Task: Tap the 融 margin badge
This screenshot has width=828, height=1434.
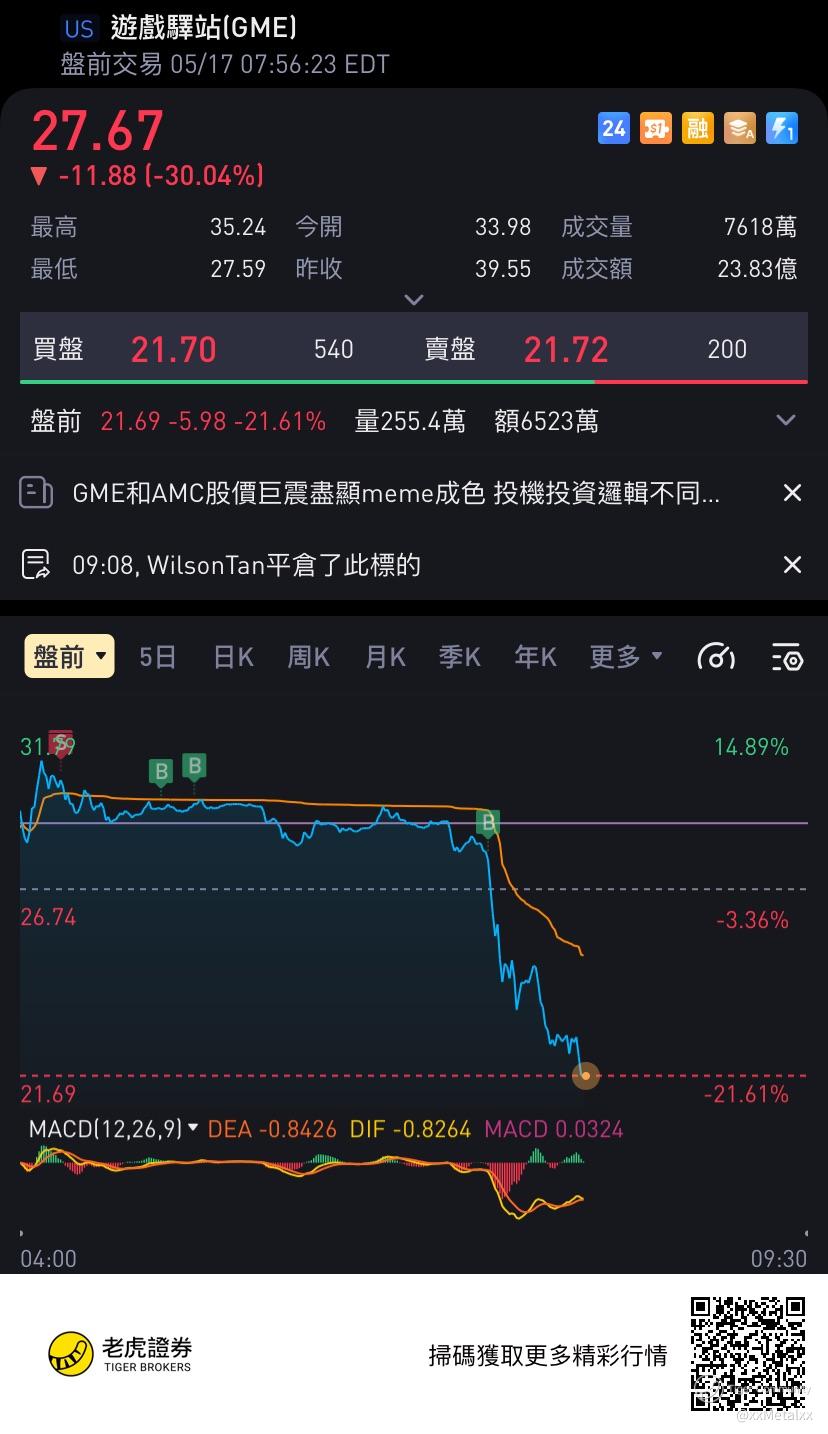Action: pyautogui.click(x=697, y=128)
